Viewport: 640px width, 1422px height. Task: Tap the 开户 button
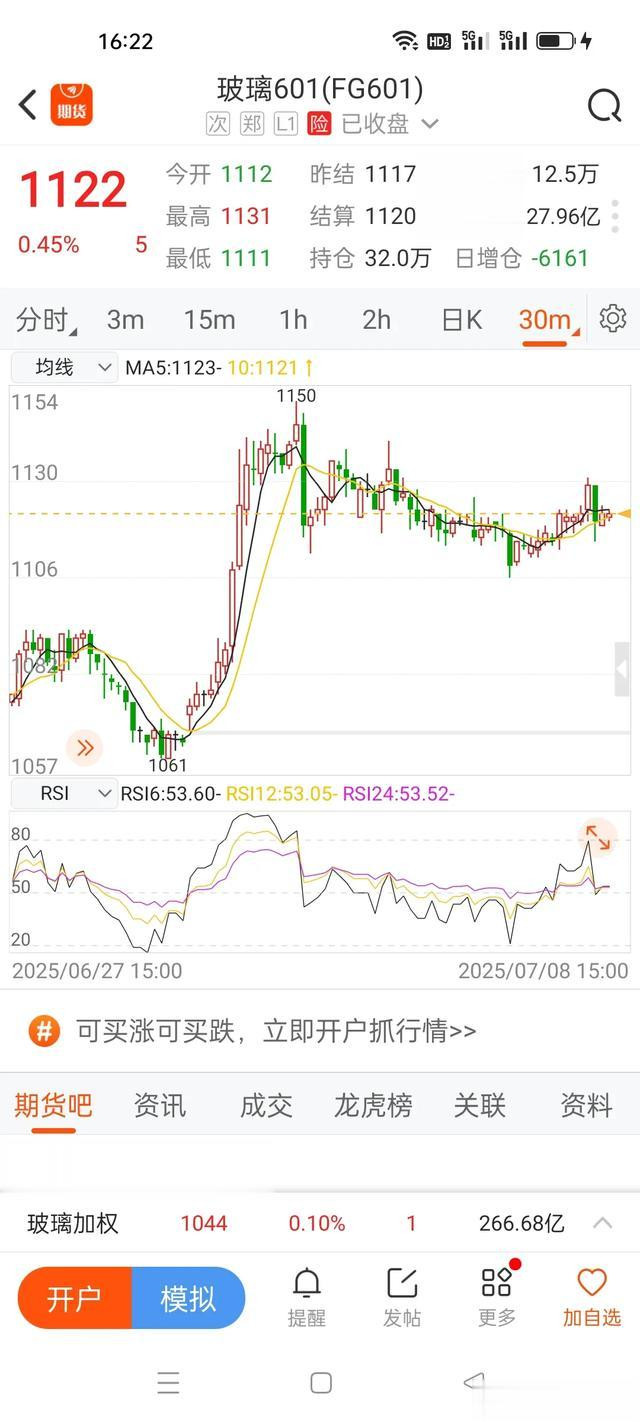coord(75,1298)
